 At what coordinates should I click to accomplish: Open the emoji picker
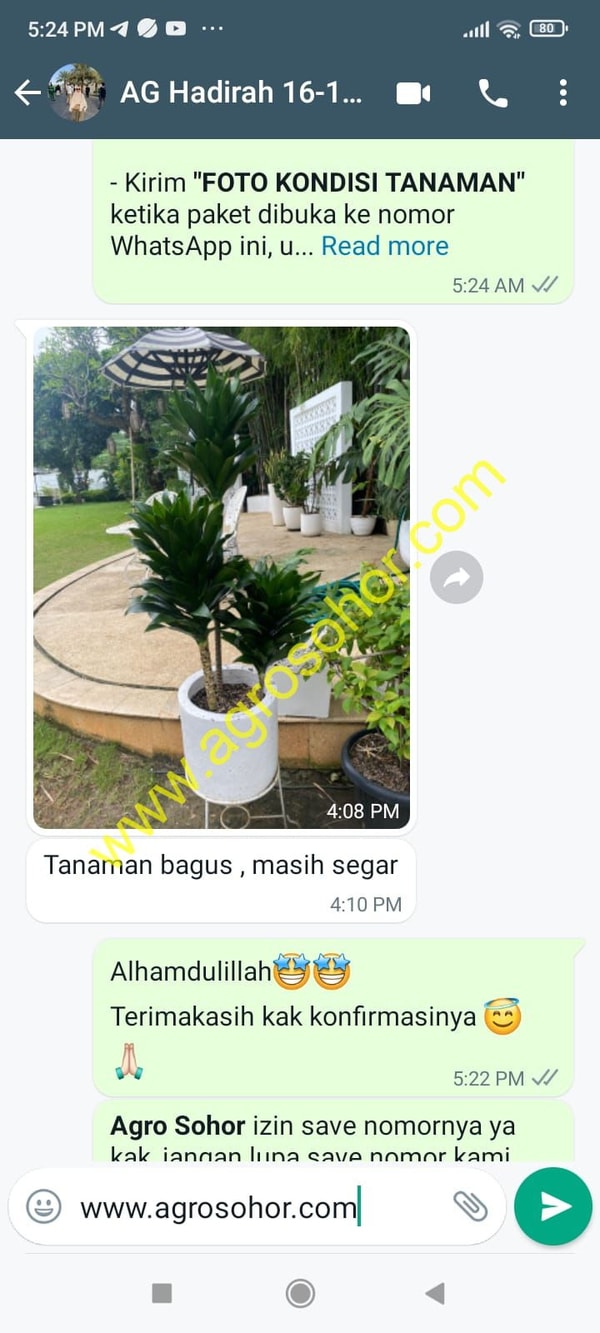(x=44, y=1206)
